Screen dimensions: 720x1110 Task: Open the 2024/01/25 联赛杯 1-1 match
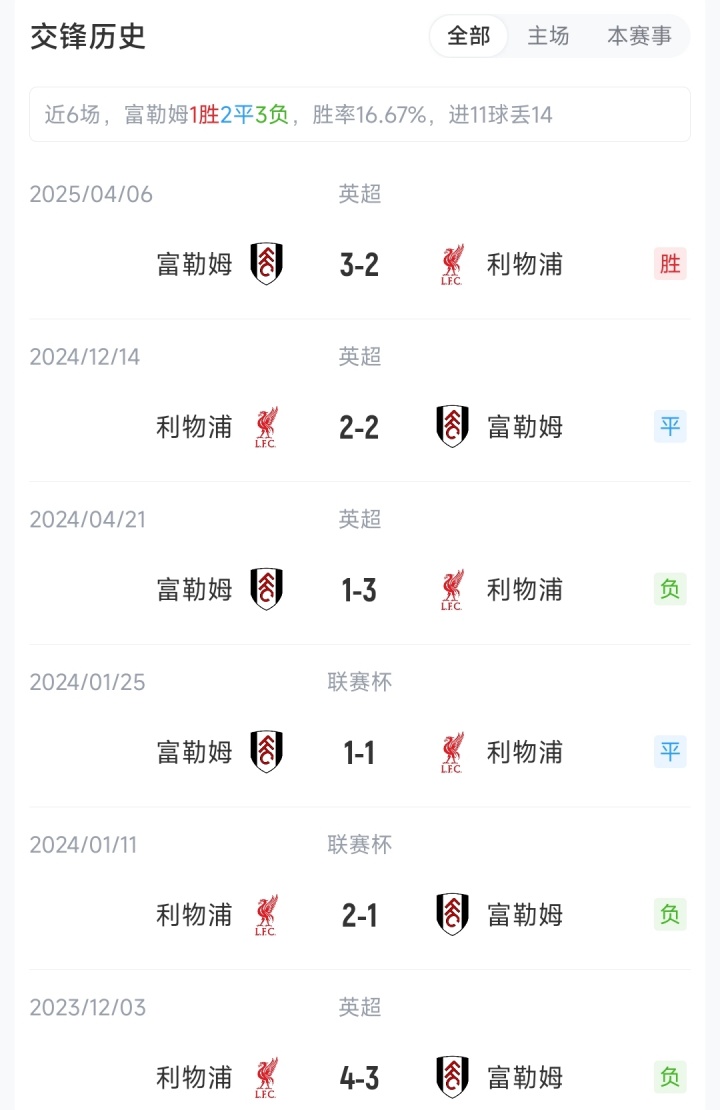[359, 752]
